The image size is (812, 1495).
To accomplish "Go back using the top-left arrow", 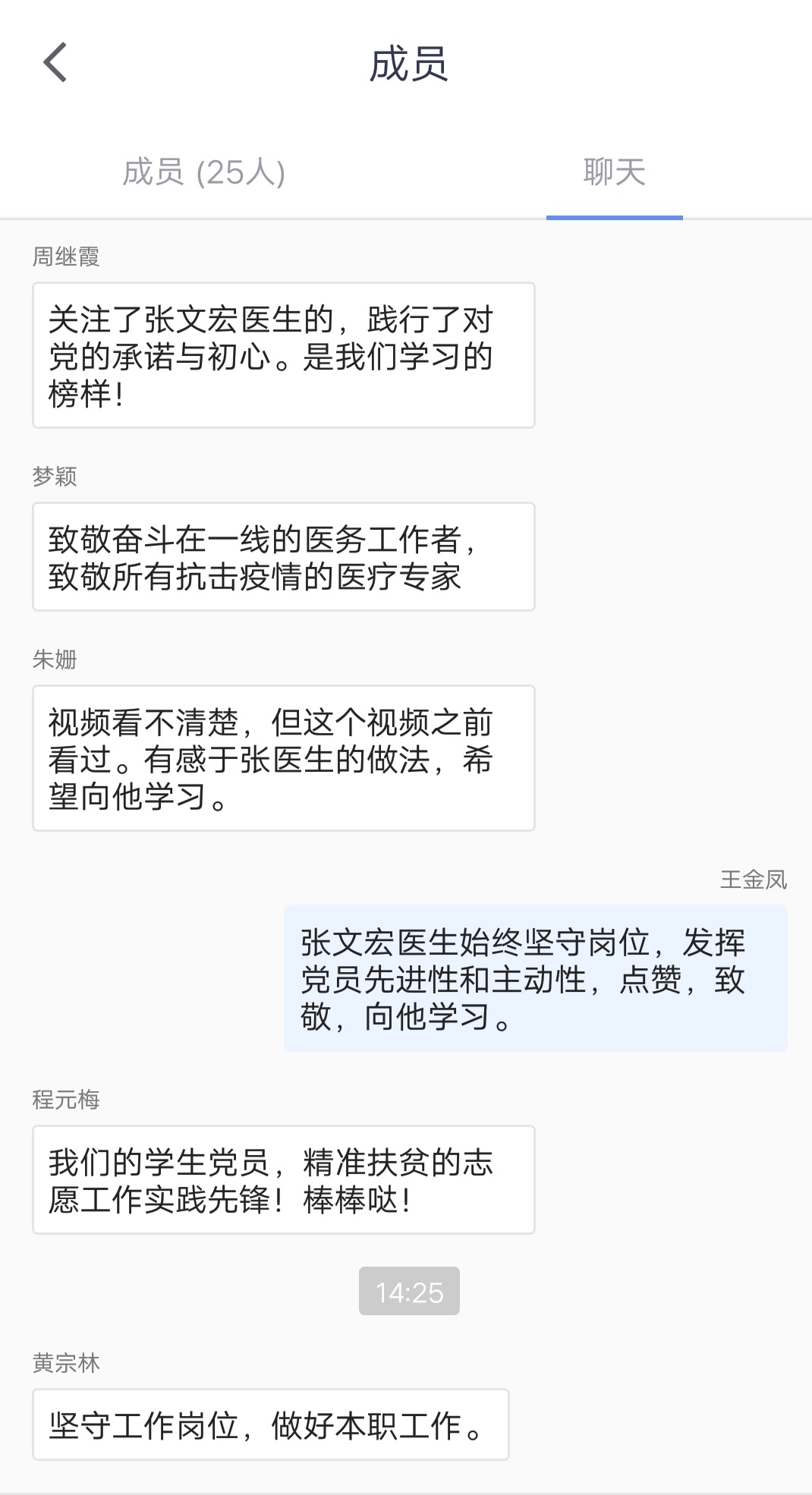I will tap(55, 62).
